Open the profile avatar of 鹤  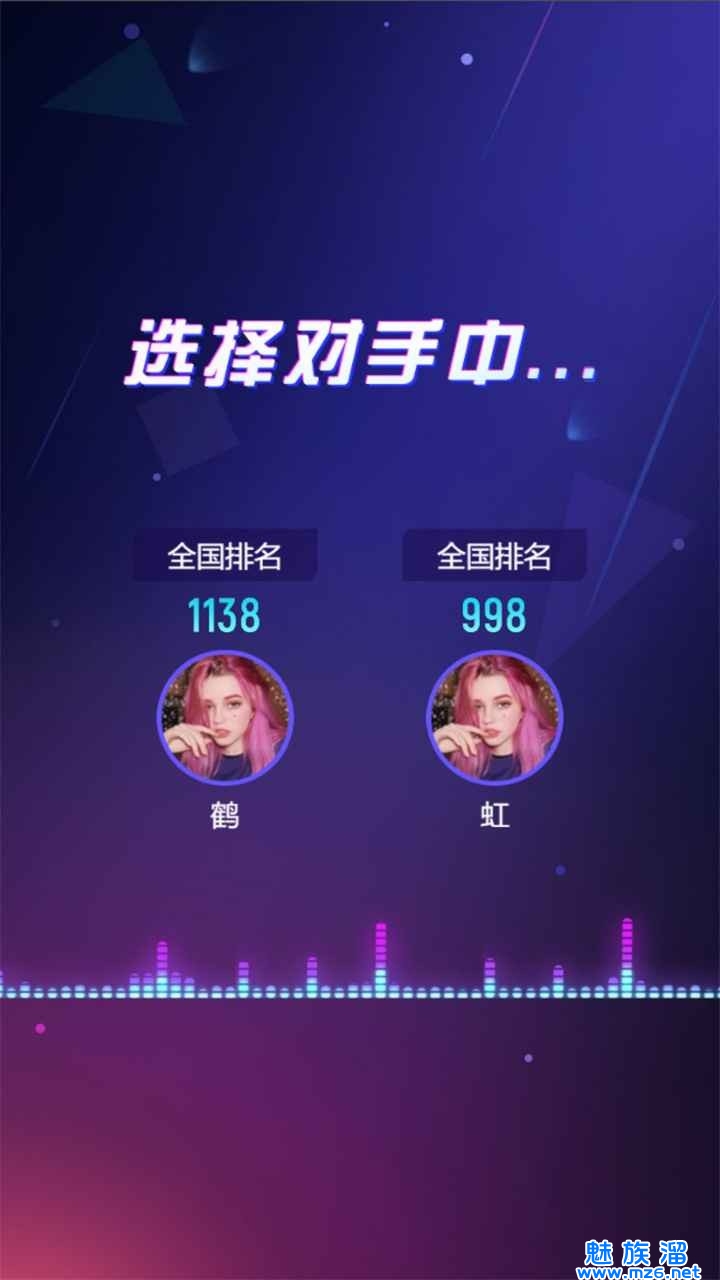pyautogui.click(x=225, y=716)
